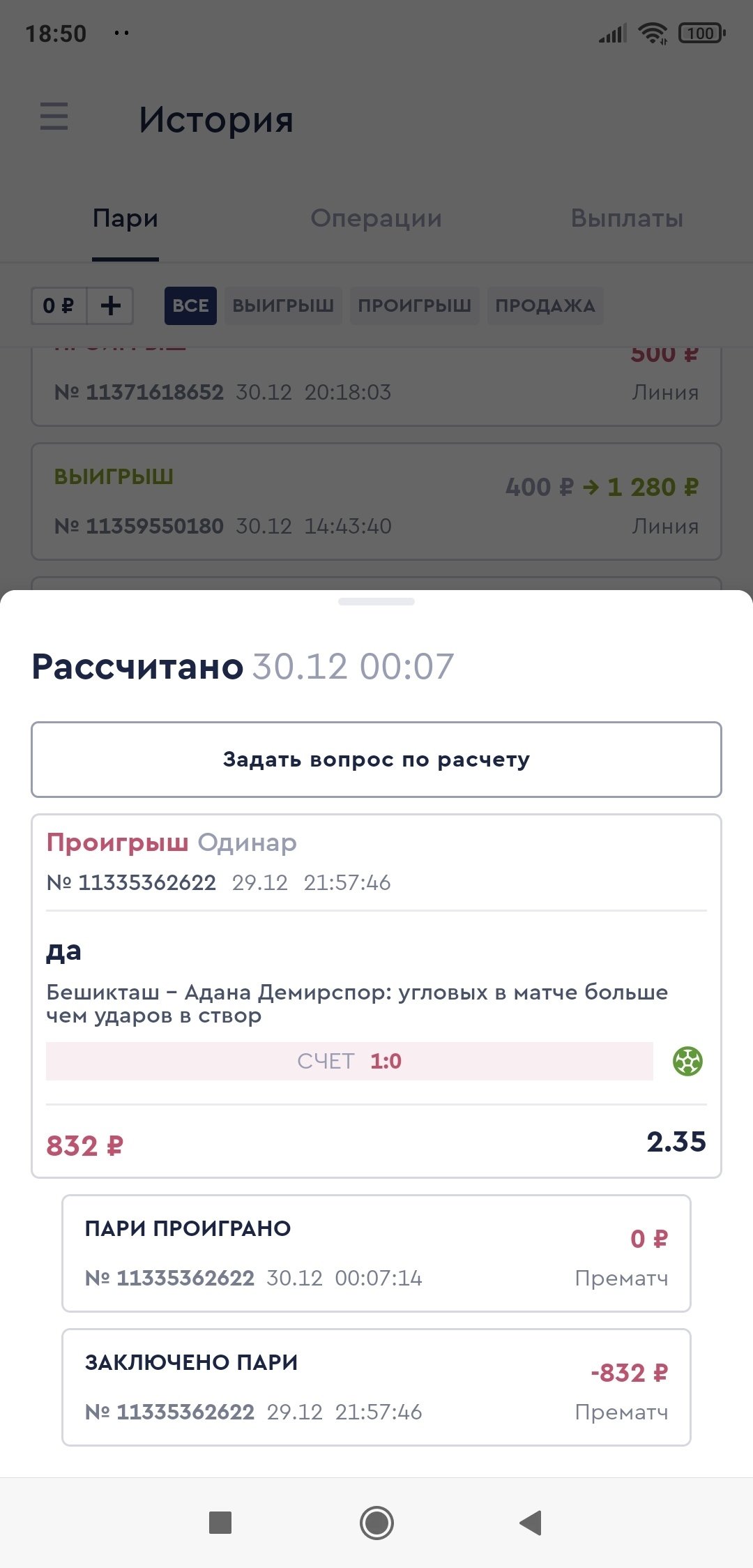
Task: Tap the sheet's drag handle
Action: 376,601
